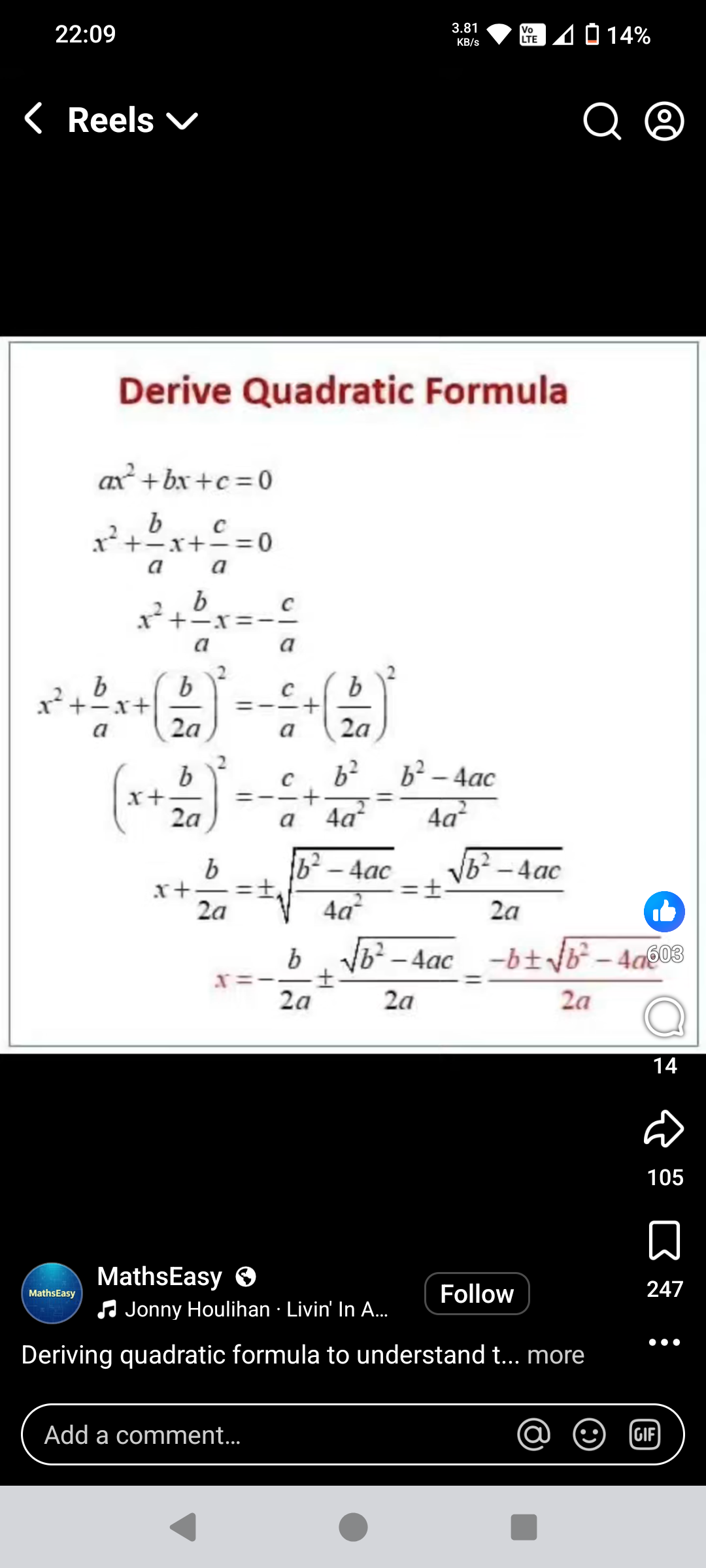Tap the system home button
Image resolution: width=706 pixels, height=1568 pixels.
click(353, 1527)
